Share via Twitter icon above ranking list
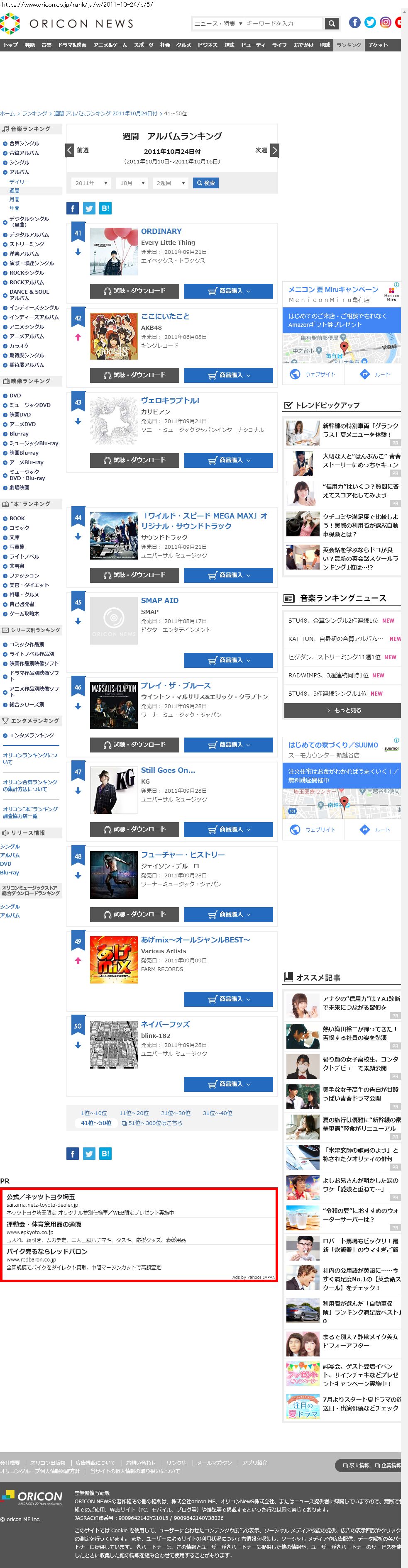 point(89,208)
